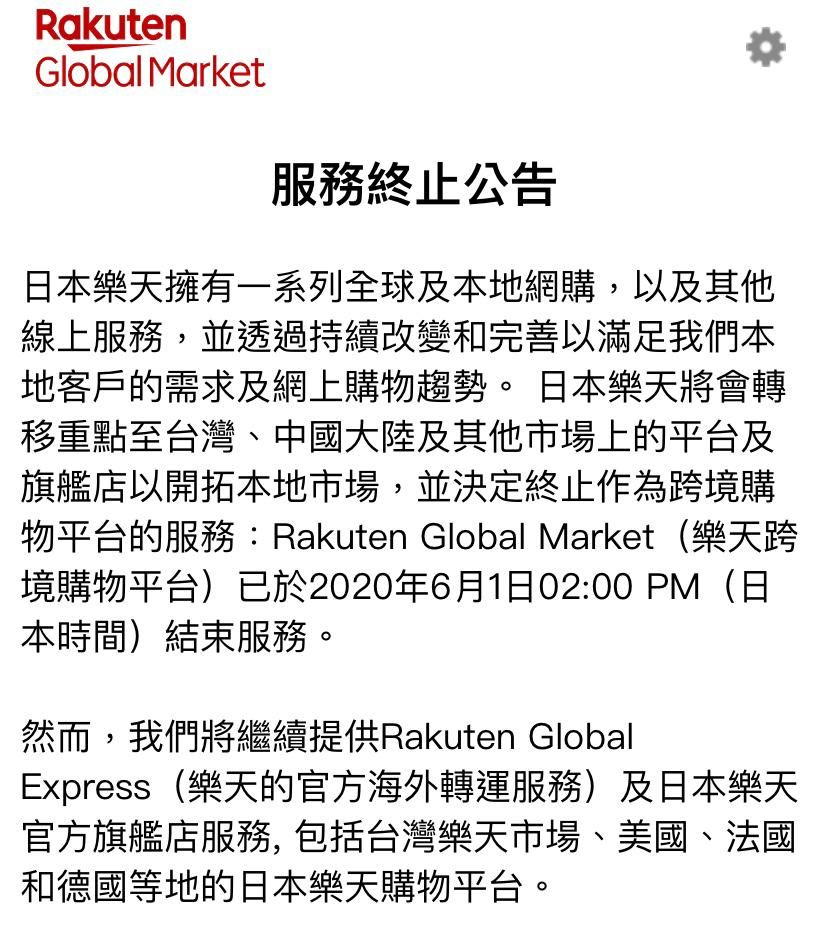Click the Global Market text in the logo
The width and height of the screenshot is (828, 937).
pos(148,72)
